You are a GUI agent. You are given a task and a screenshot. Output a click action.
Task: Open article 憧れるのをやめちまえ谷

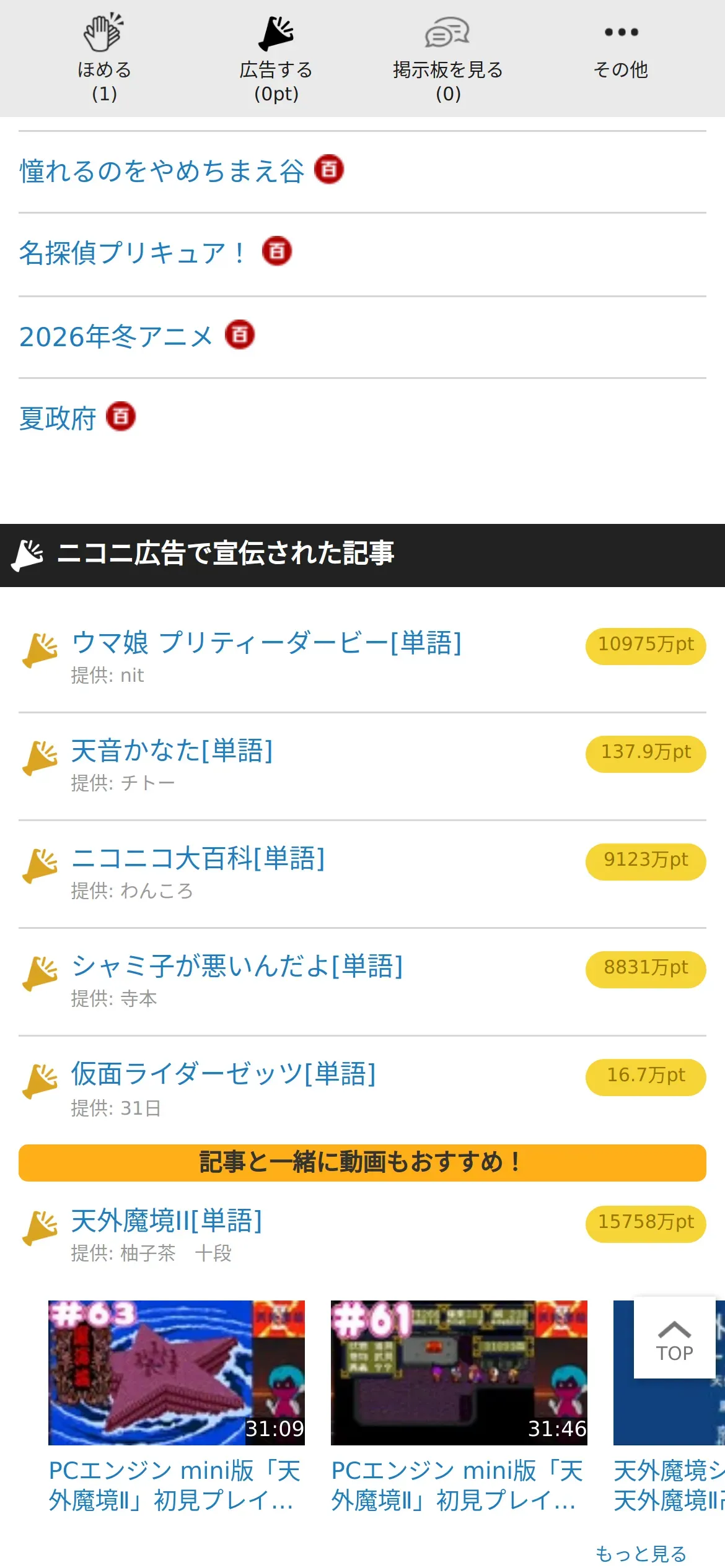[162, 171]
